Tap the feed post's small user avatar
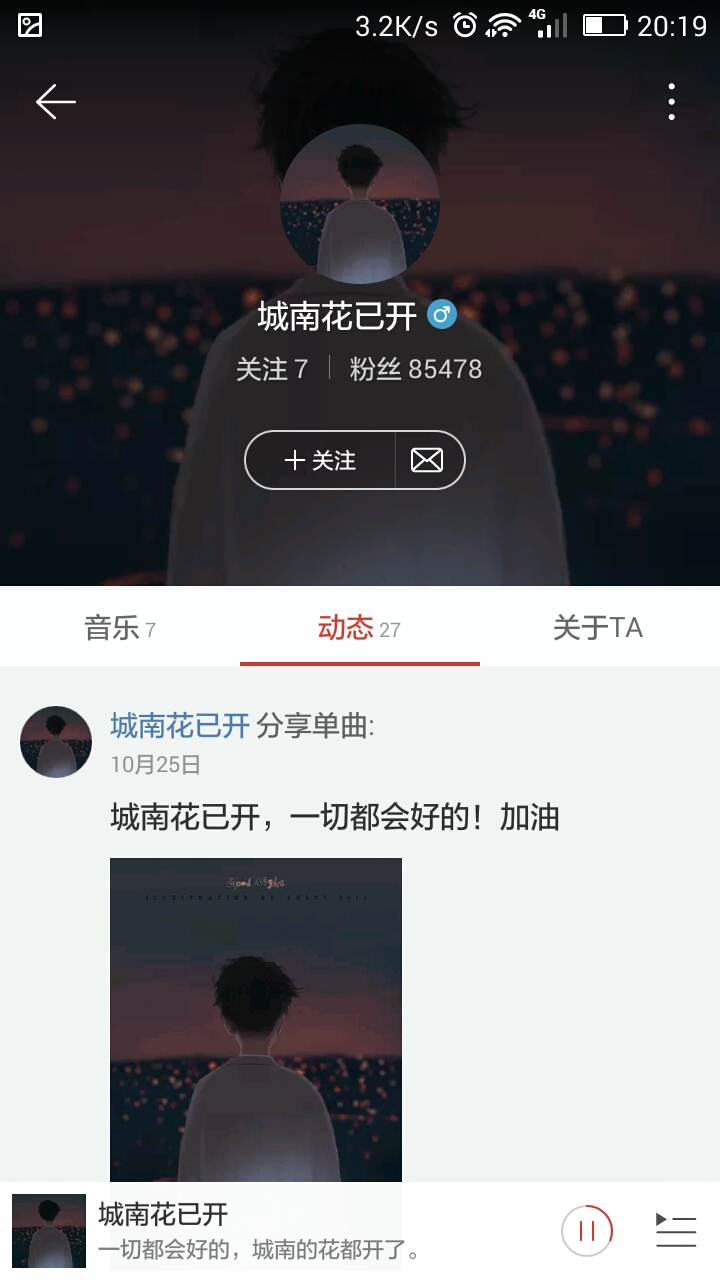The height and width of the screenshot is (1280, 720). point(55,741)
